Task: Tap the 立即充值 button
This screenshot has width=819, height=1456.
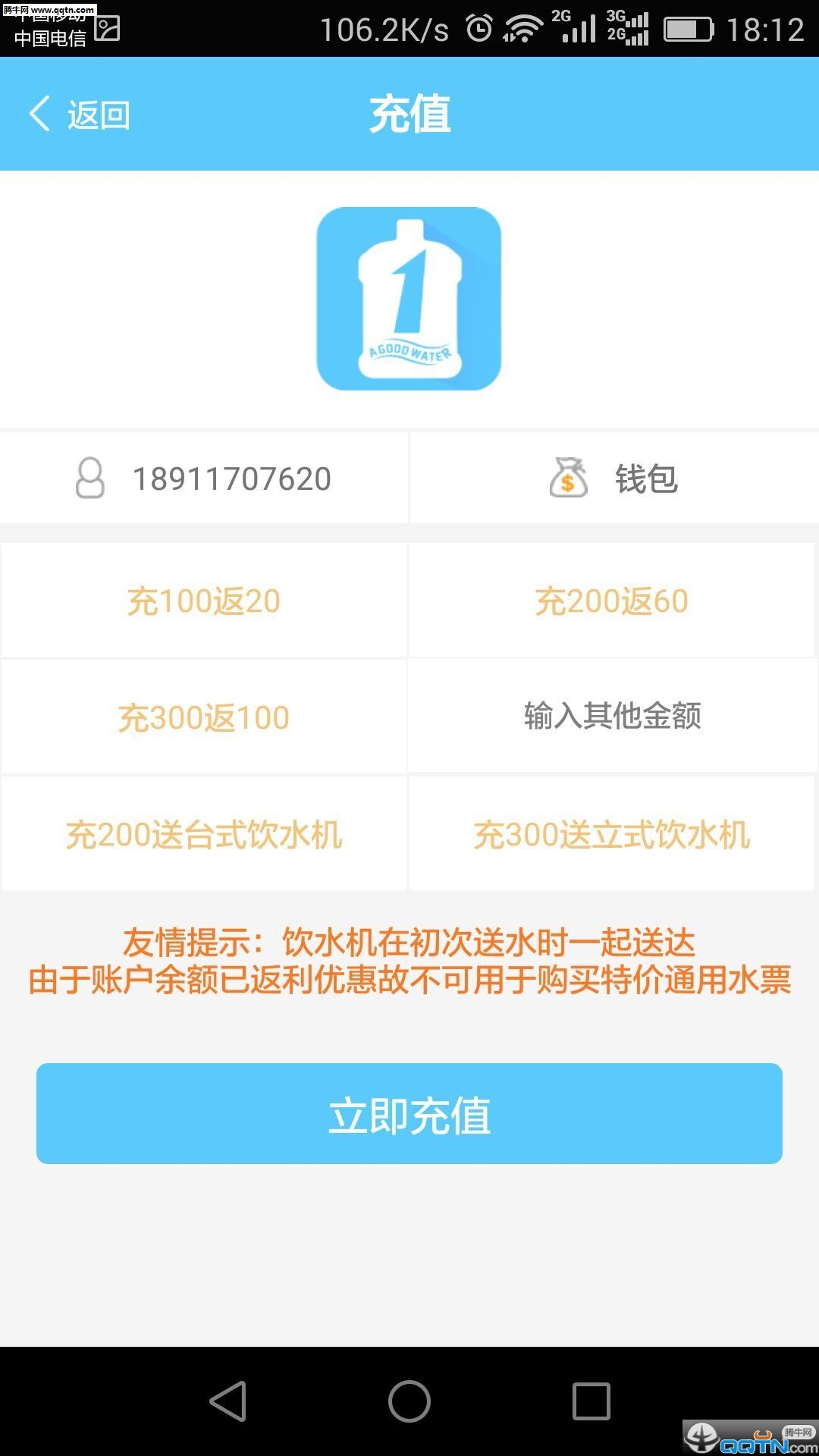Action: click(409, 1114)
